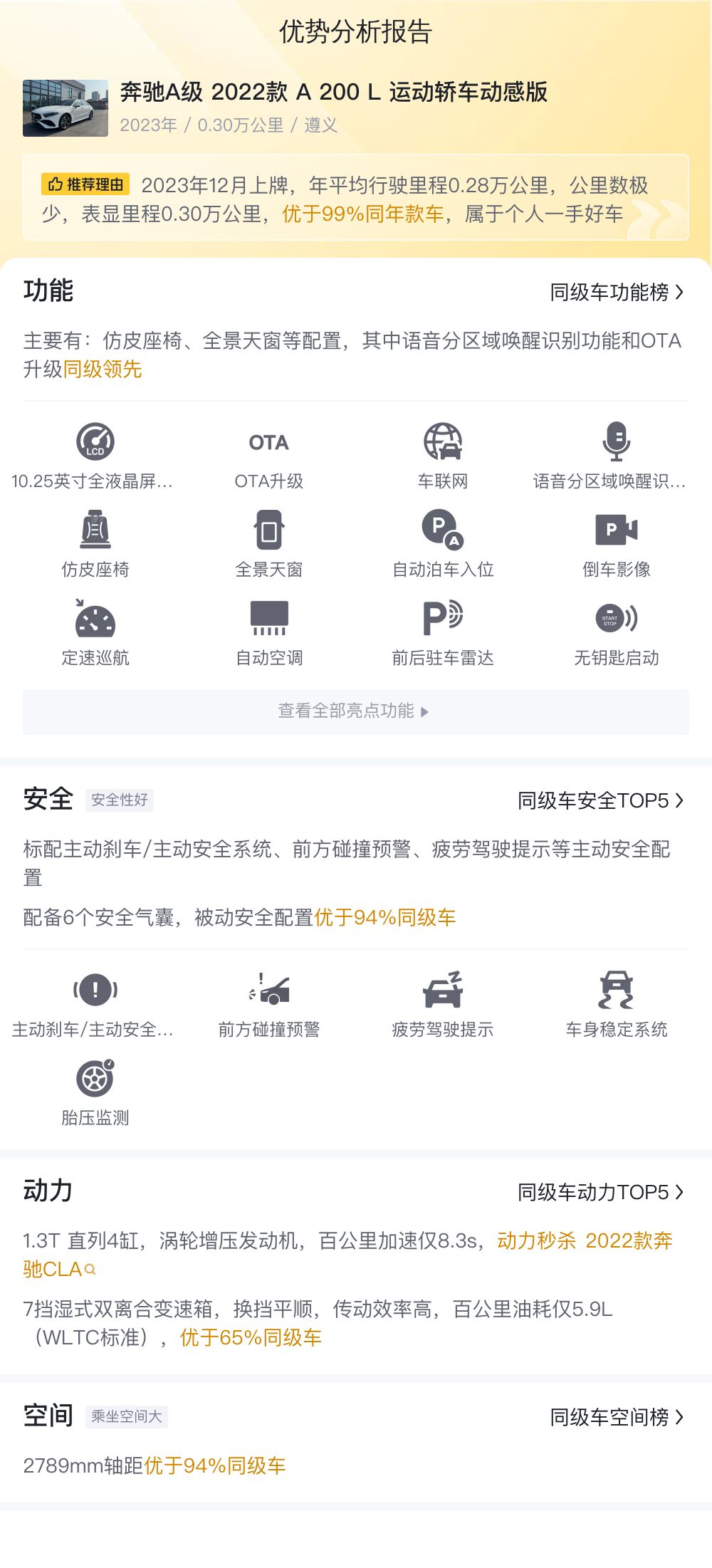Open the 奔驰A级 car thumbnail
Image resolution: width=712 pixels, height=1568 pixels.
66,108
